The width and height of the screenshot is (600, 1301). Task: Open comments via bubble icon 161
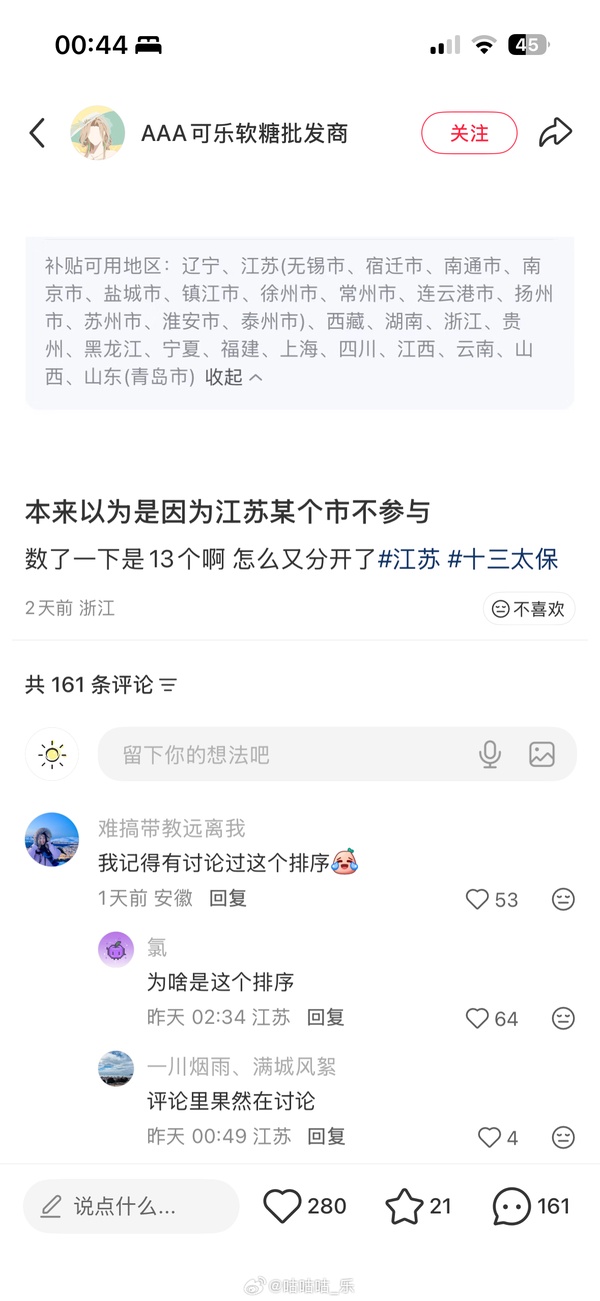(512, 1207)
